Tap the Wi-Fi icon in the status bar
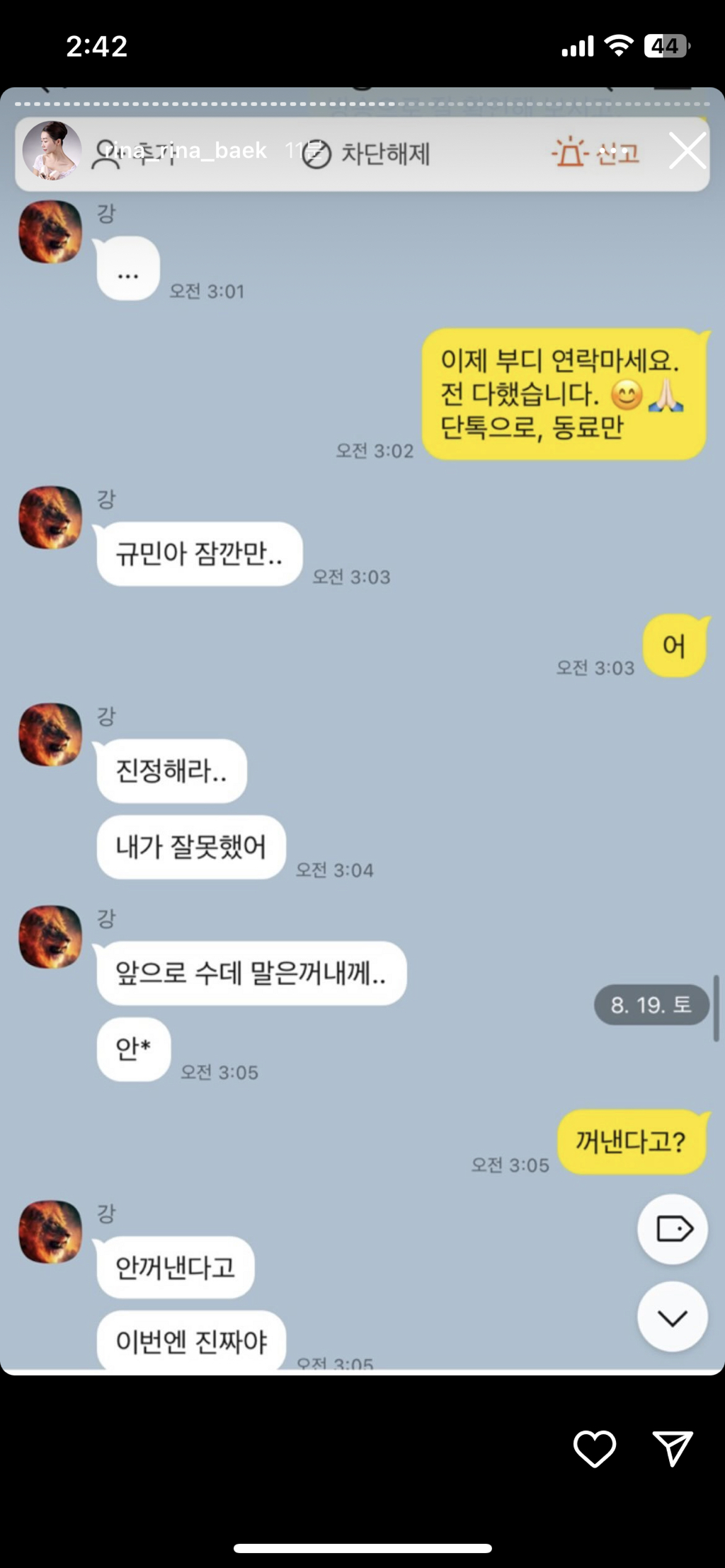This screenshot has width=725, height=1568. (617, 45)
